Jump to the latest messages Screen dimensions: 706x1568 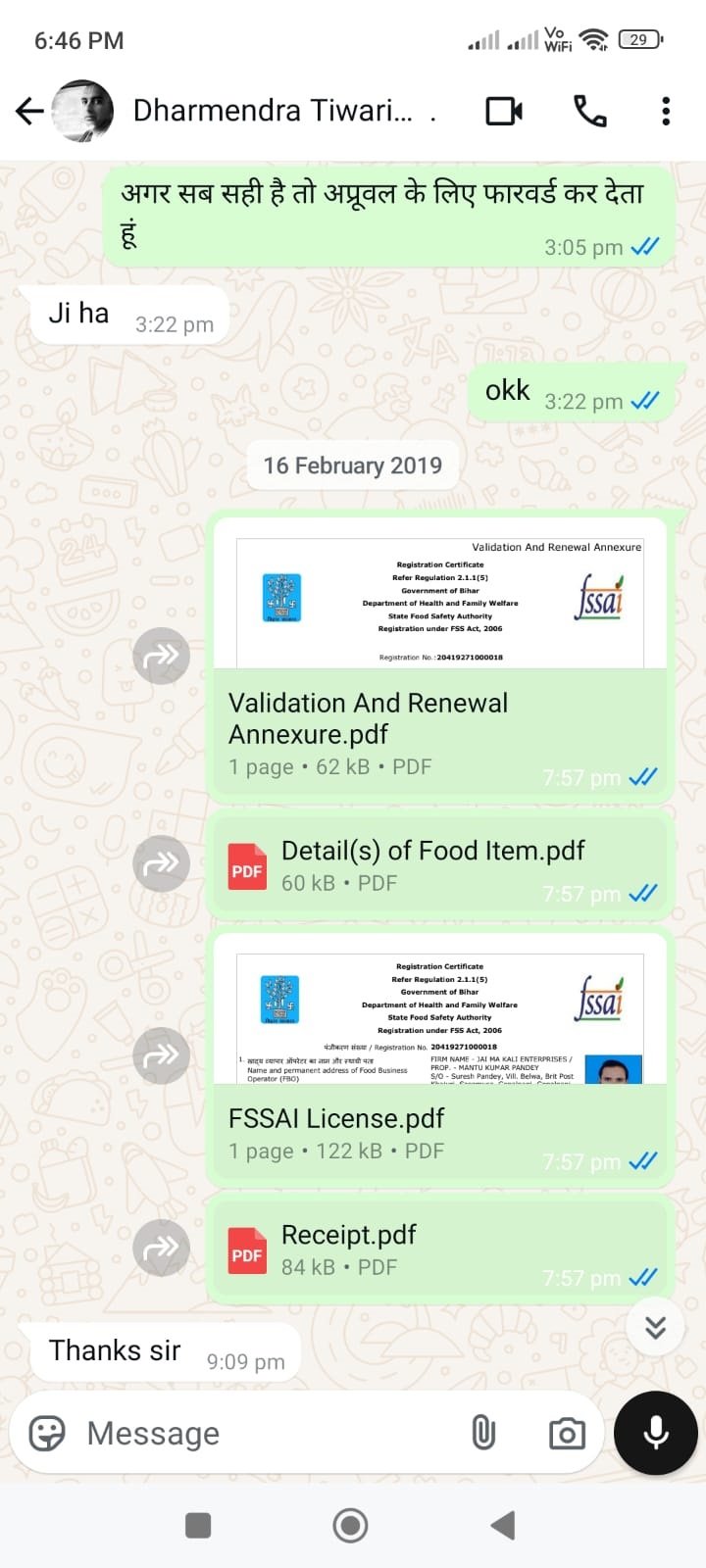655,1327
